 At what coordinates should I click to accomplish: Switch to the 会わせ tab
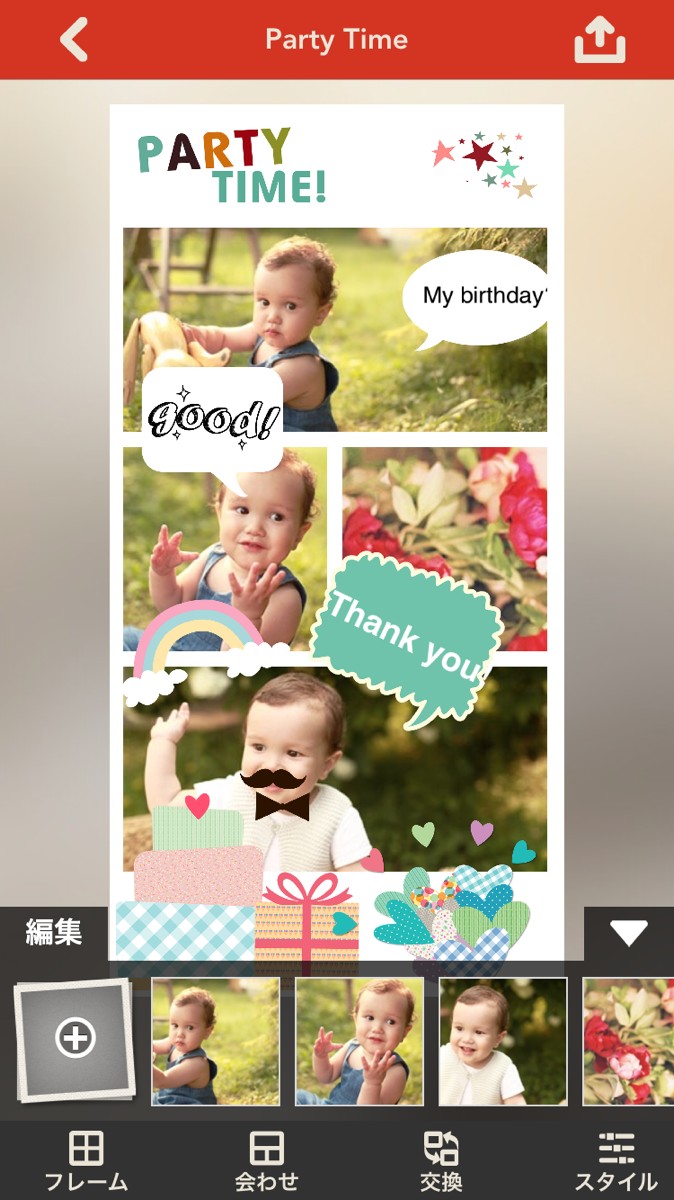pos(267,1162)
